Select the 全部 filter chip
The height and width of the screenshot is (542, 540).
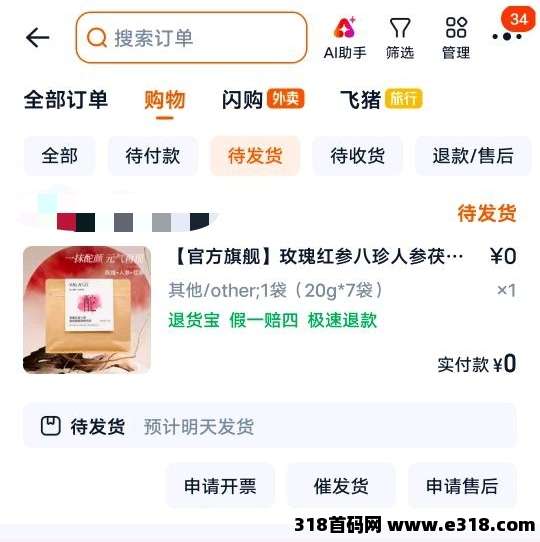[x=59, y=156]
